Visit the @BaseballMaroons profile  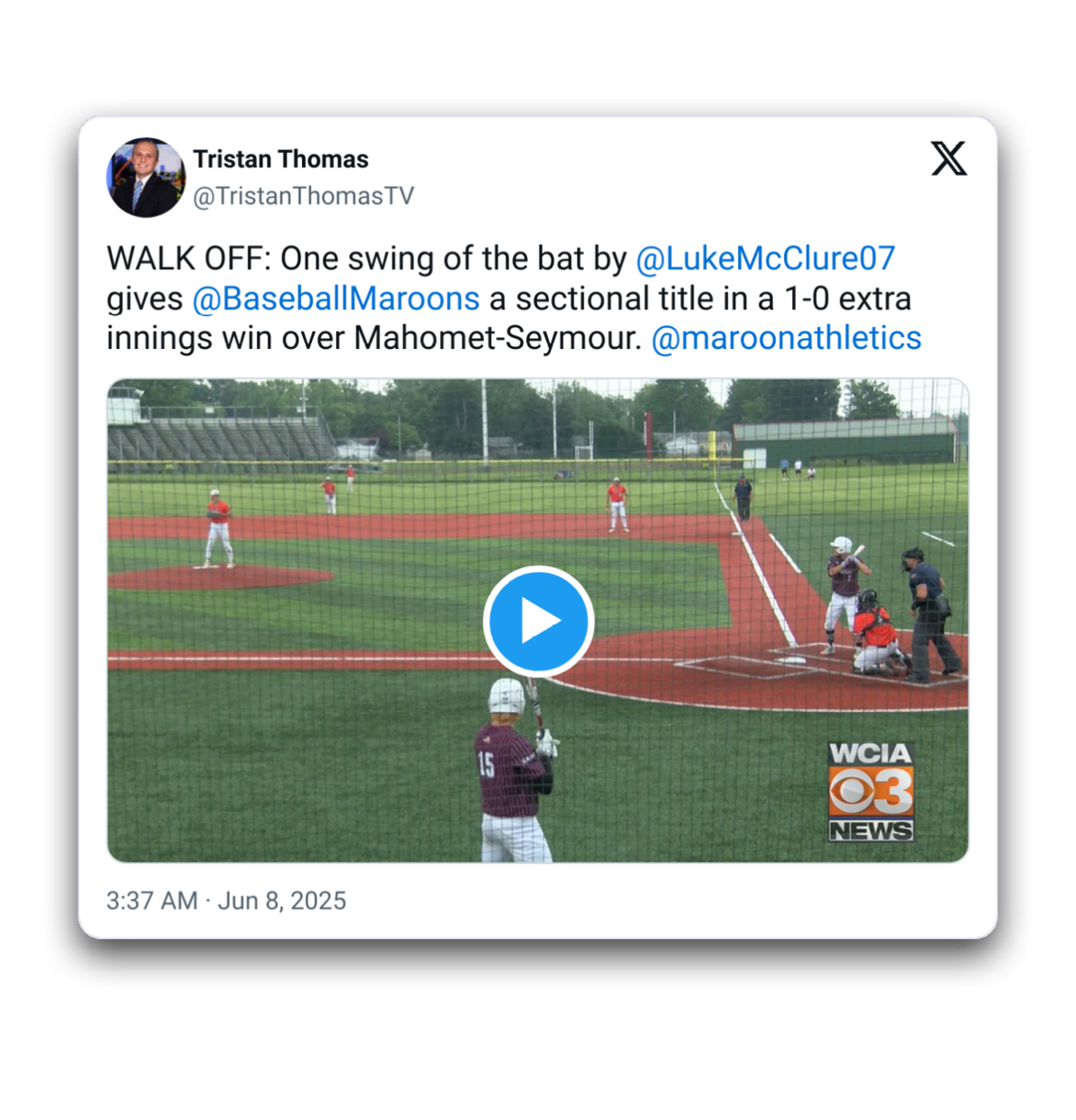(335, 298)
